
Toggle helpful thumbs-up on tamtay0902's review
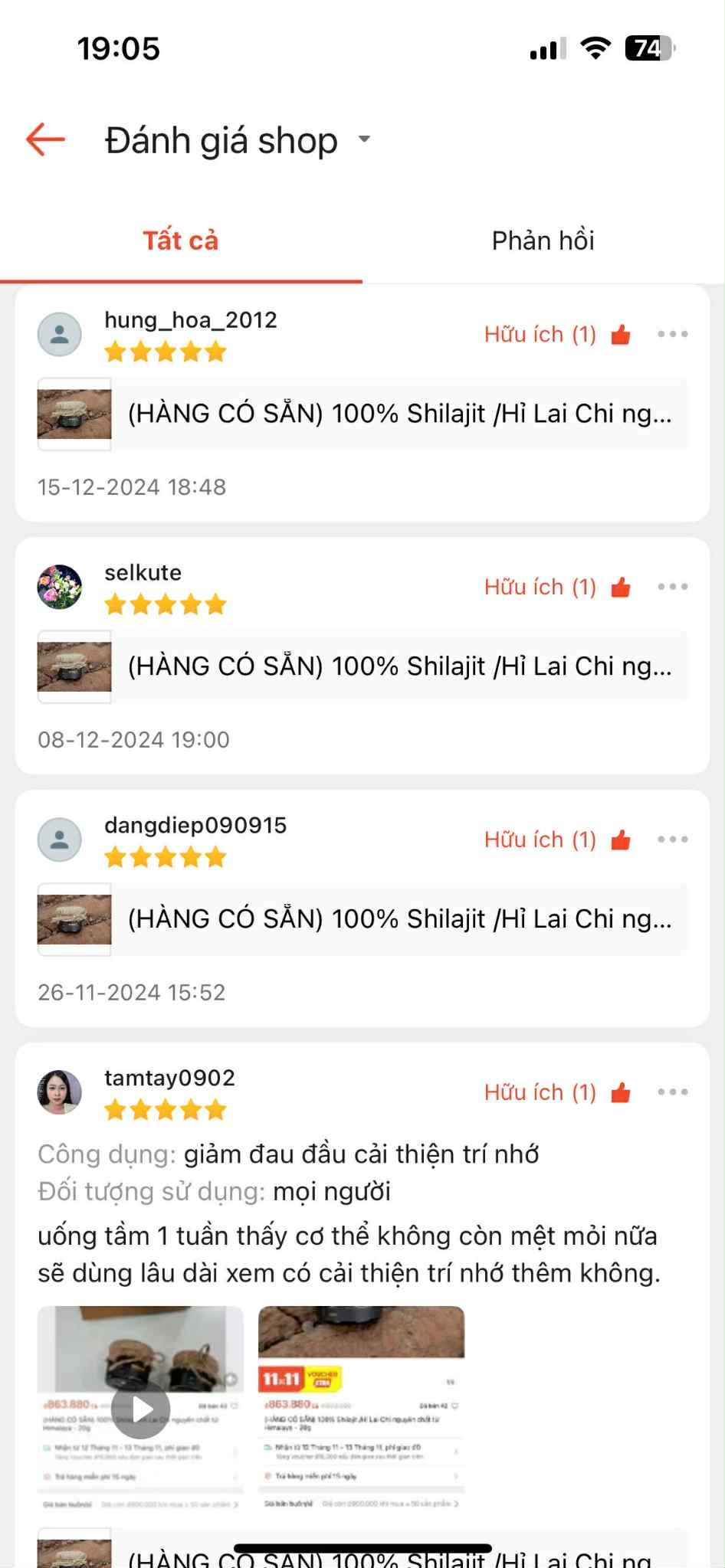(621, 1092)
